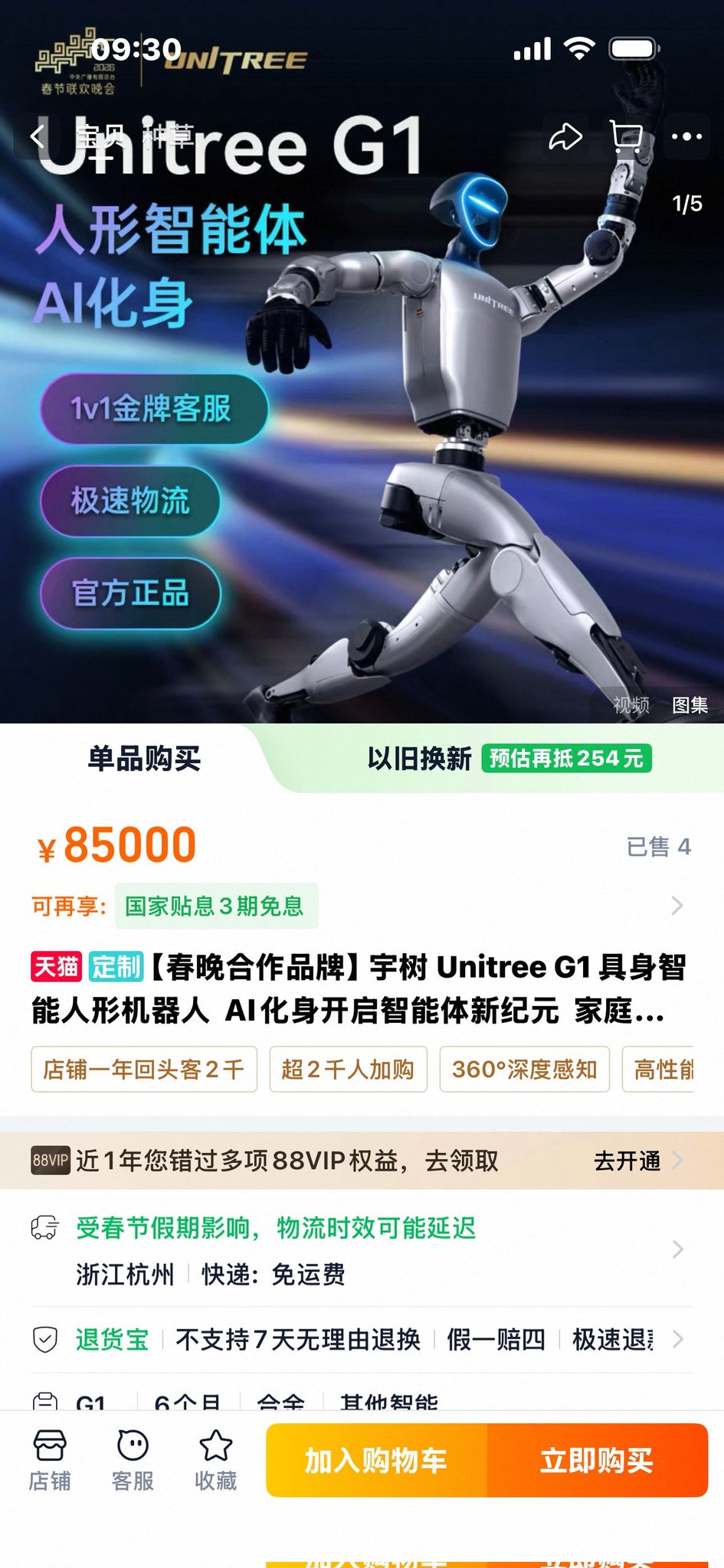724x1568 pixels.
Task: Share this Unitree G1 product
Action: [565, 137]
